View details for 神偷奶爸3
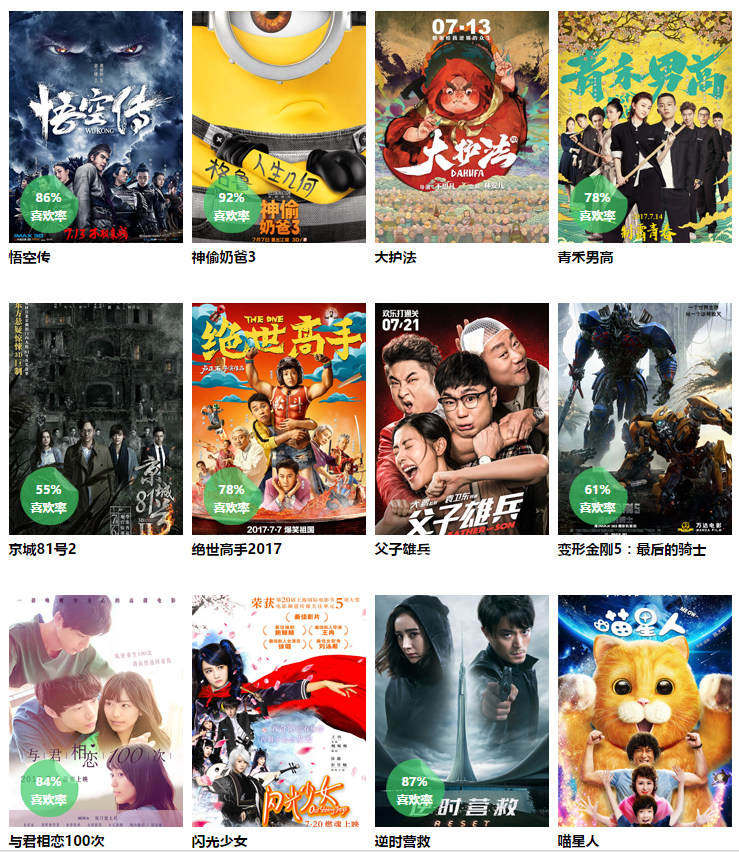This screenshot has height=852, width=739. 279,126
